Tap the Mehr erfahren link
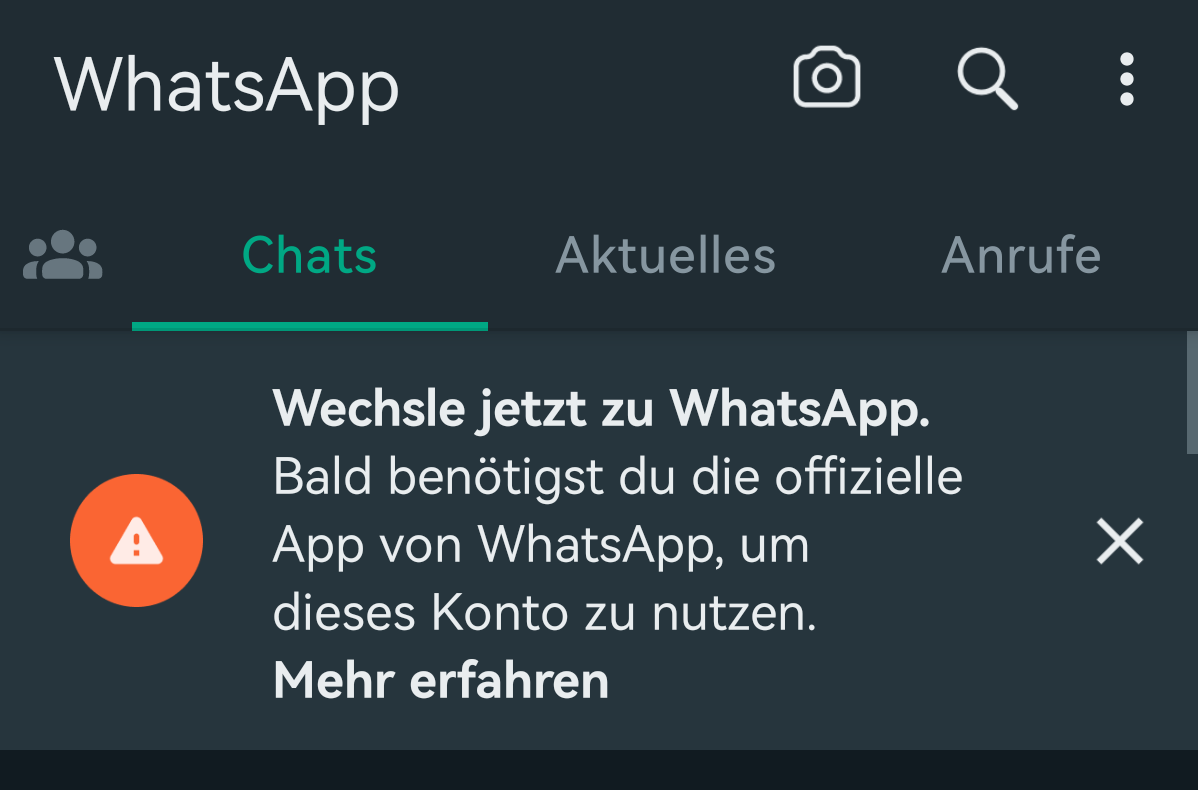This screenshot has width=1198, height=790. (x=441, y=681)
